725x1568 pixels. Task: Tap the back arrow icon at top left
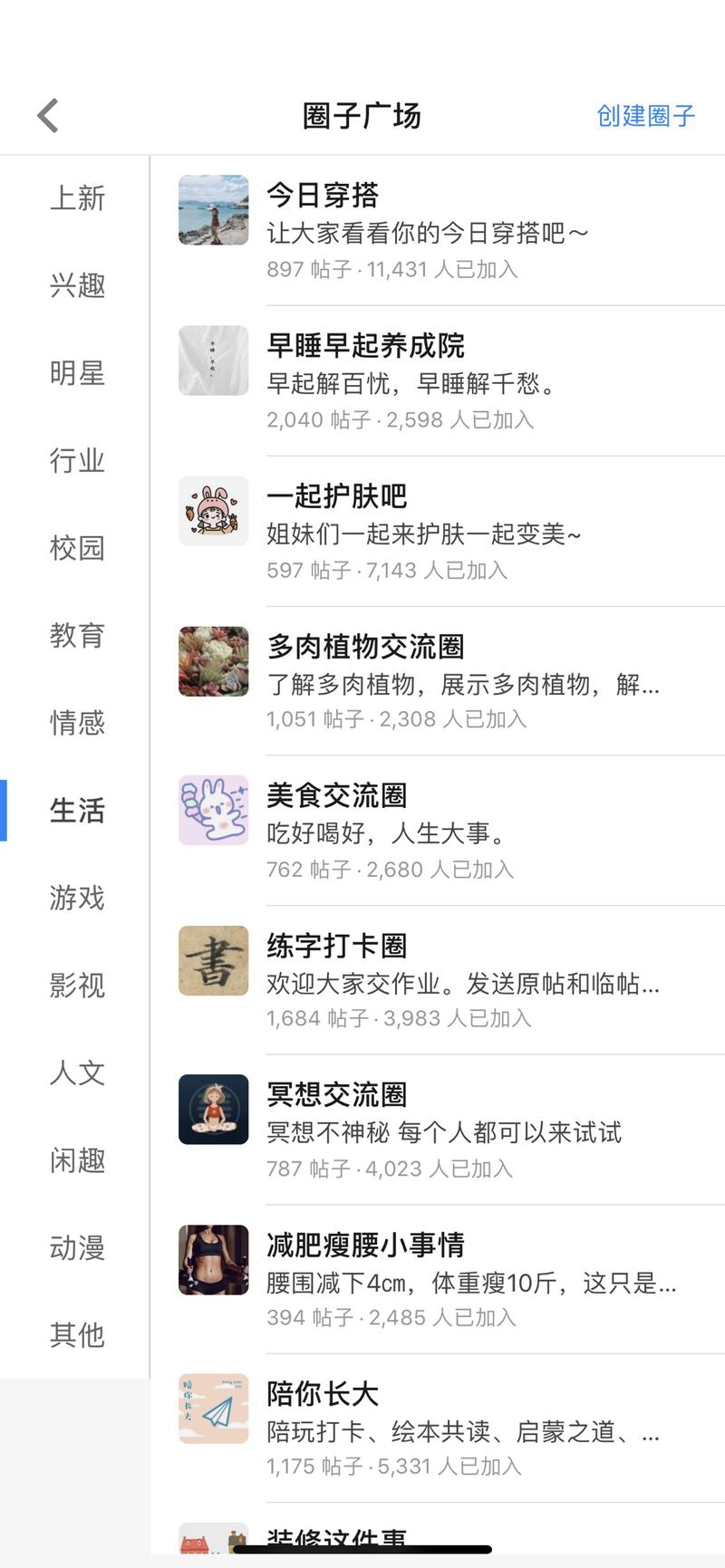(46, 115)
